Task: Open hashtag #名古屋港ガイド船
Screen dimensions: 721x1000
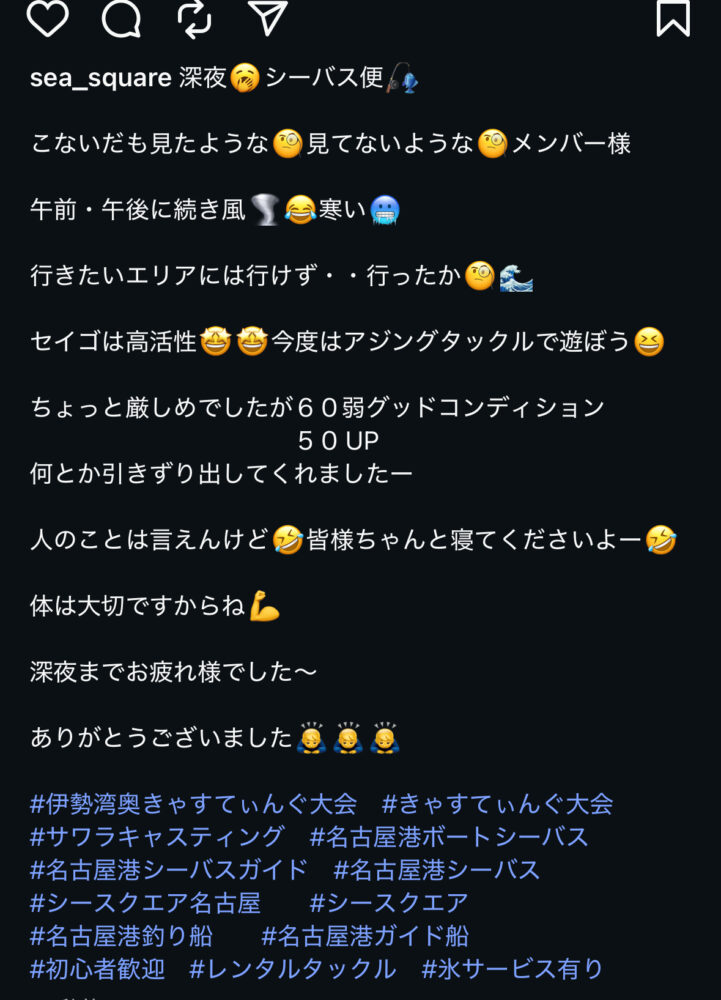Action: click(x=365, y=936)
